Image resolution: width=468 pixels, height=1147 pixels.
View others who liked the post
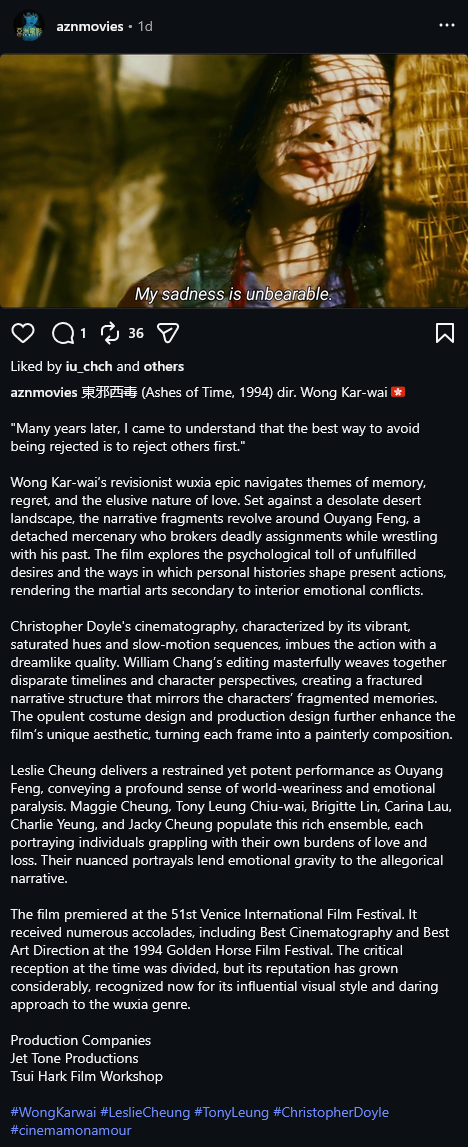pyautogui.click(x=164, y=366)
